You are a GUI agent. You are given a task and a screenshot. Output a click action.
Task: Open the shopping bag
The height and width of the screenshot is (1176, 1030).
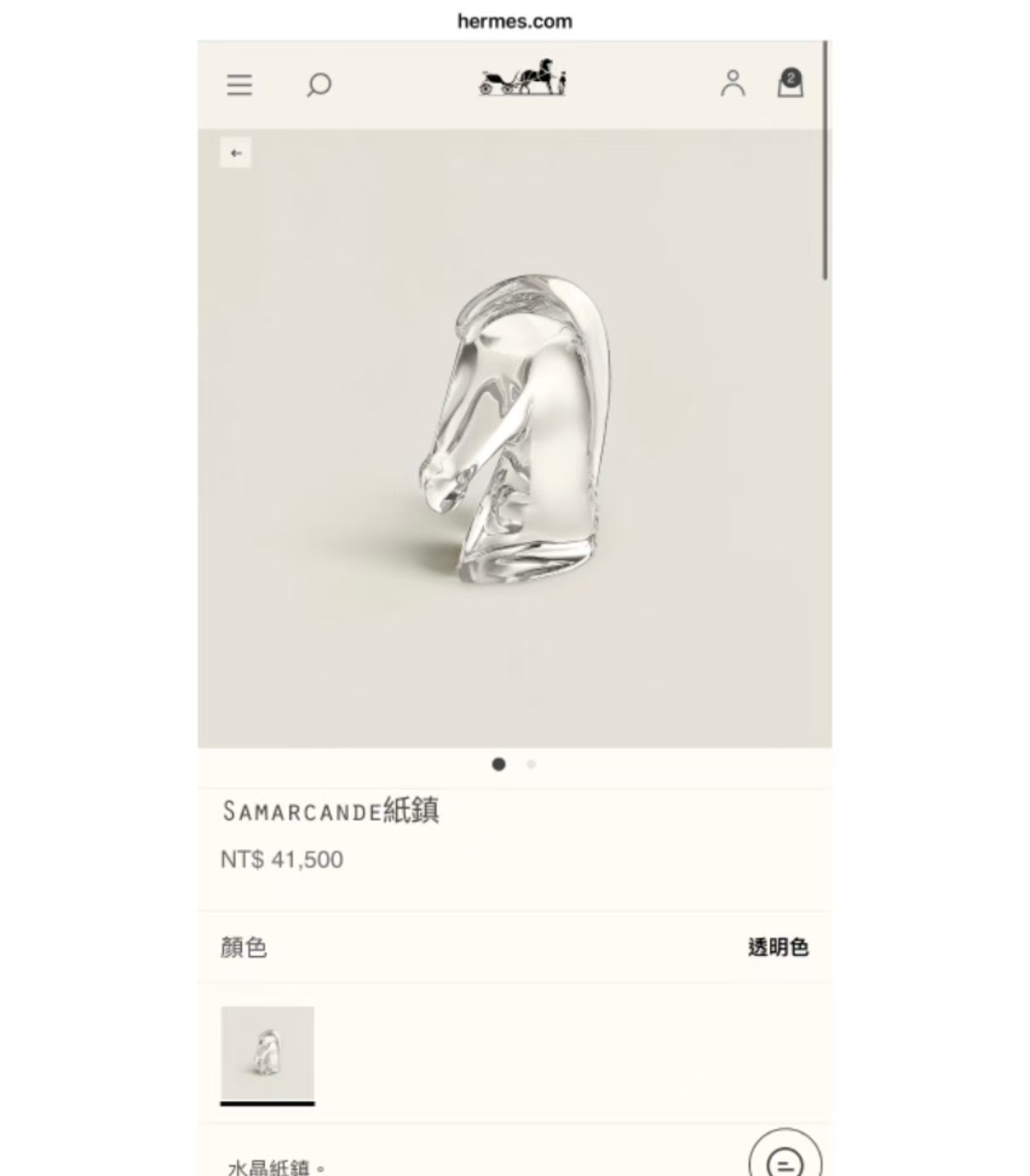[790, 83]
